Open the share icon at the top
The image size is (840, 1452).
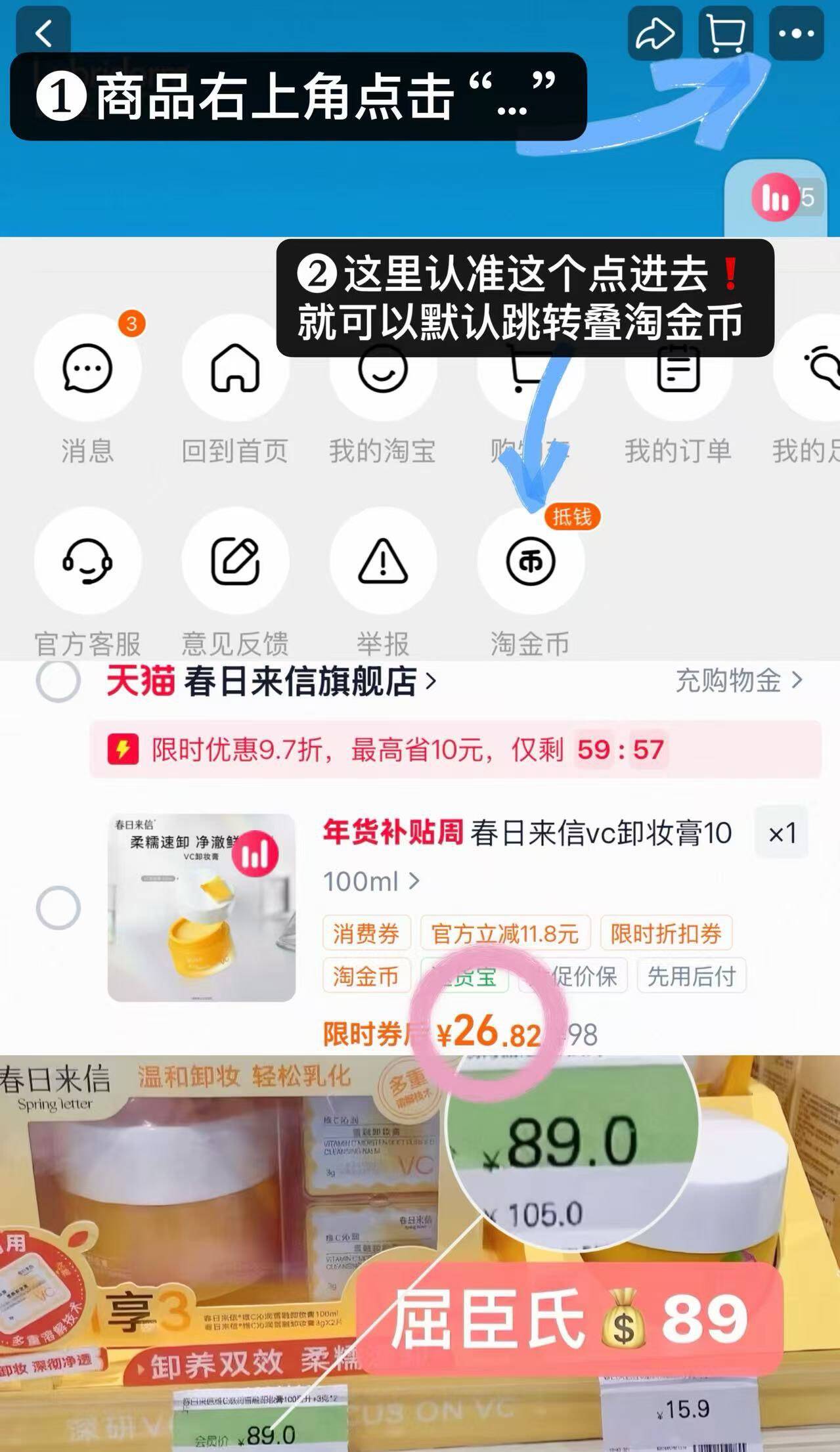tap(655, 32)
